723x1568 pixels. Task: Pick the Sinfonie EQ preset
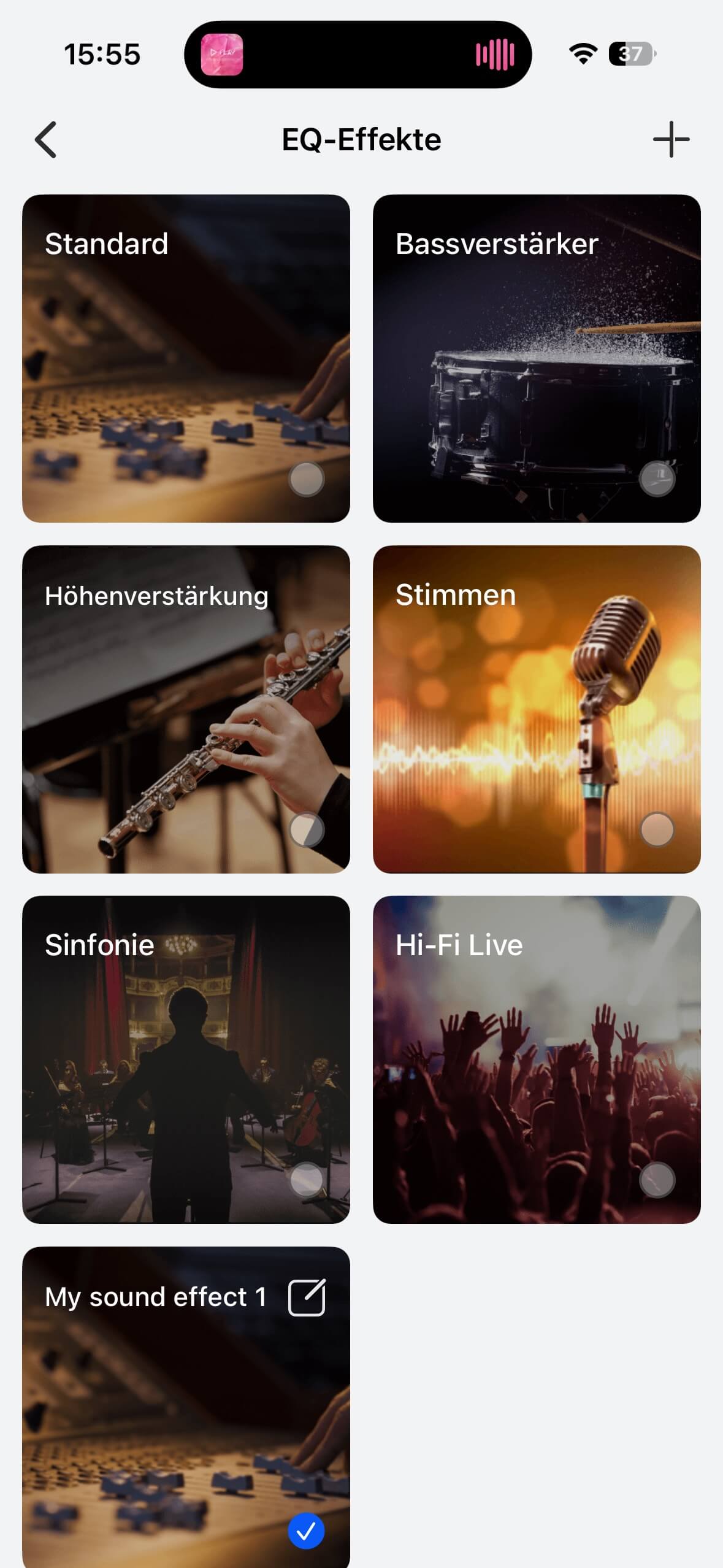coord(186,1059)
